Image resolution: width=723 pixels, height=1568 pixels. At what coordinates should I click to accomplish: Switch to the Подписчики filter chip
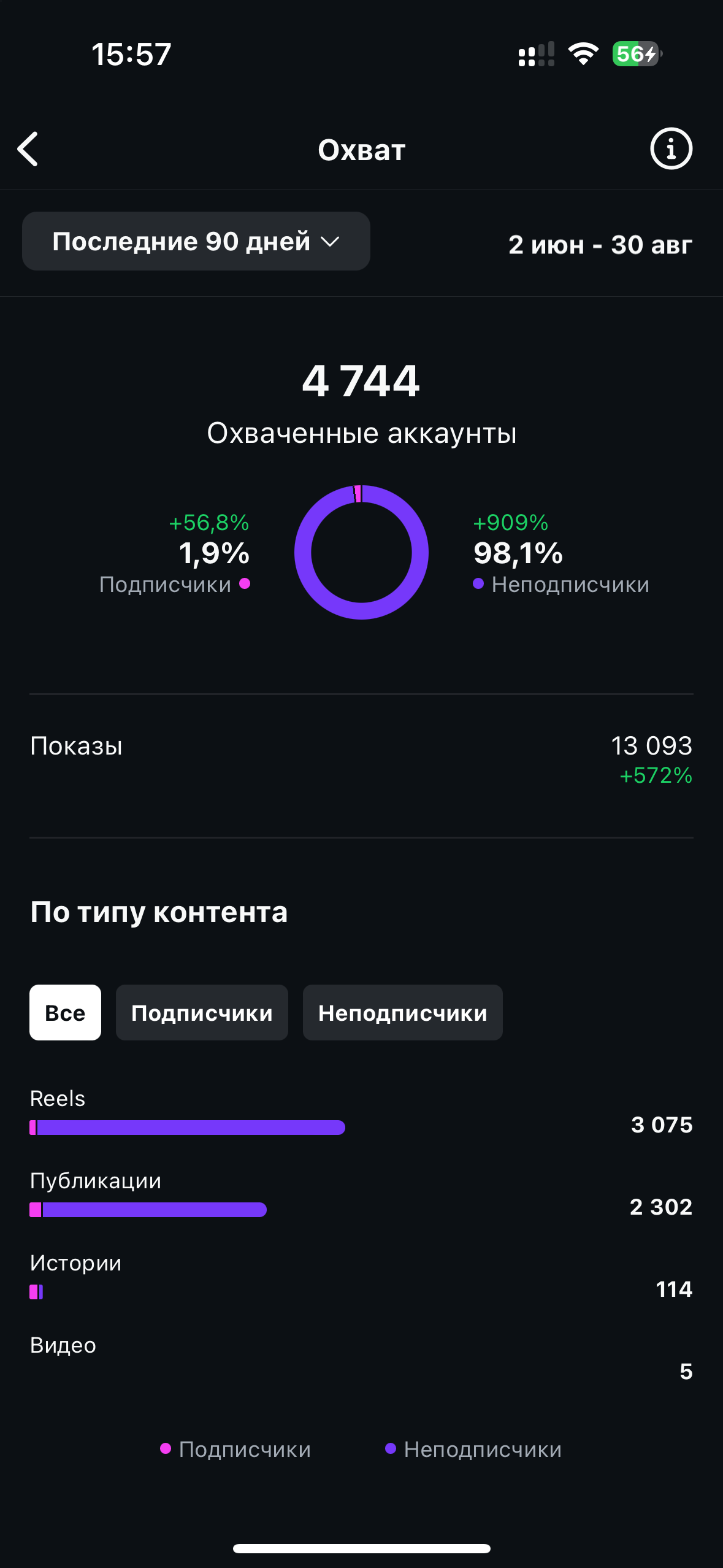tap(202, 1012)
